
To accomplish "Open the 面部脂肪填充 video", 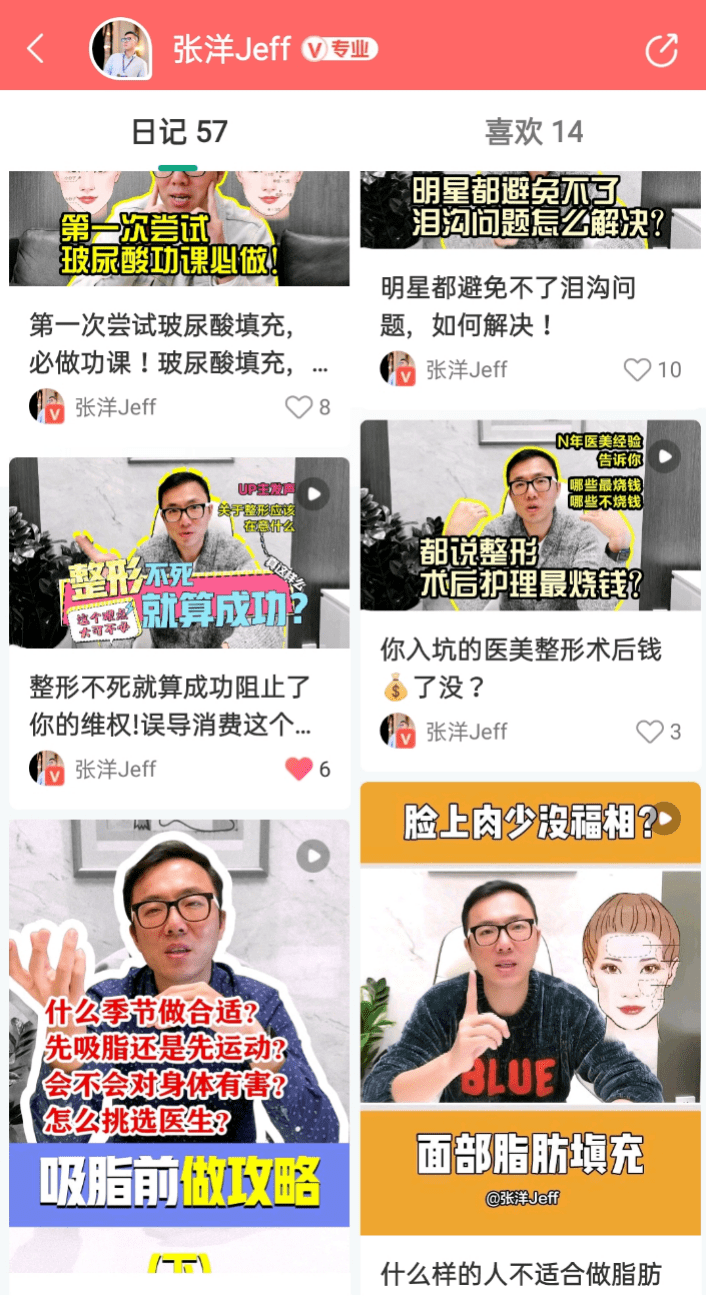I will 530,1010.
